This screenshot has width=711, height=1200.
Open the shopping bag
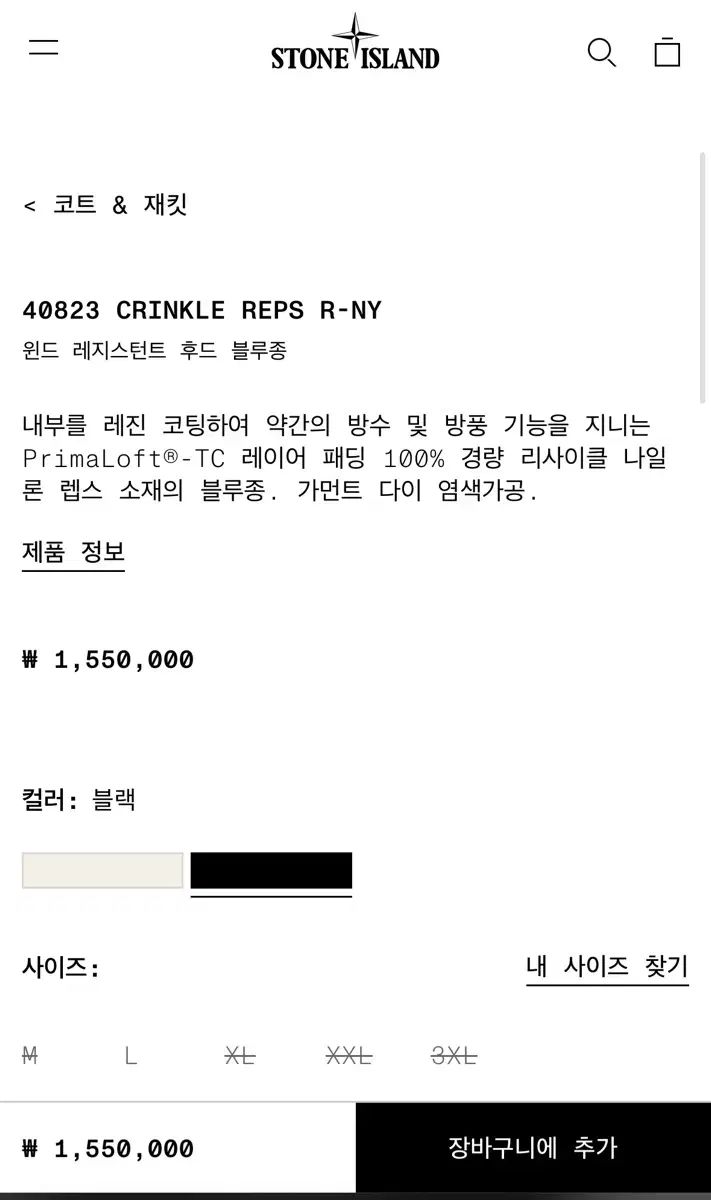[667, 52]
